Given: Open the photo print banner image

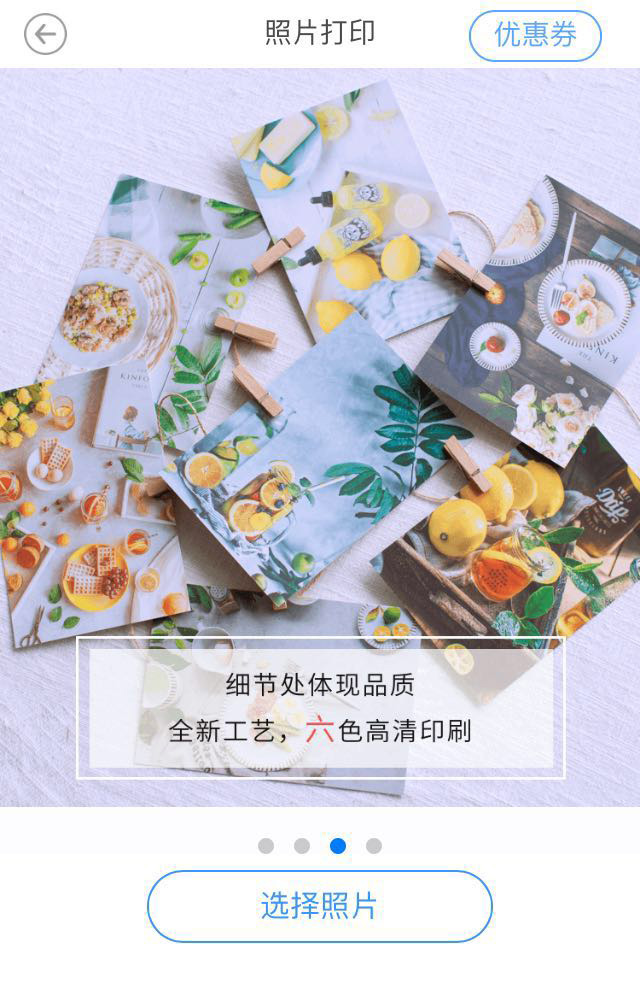Looking at the screenshot, I should (x=320, y=400).
